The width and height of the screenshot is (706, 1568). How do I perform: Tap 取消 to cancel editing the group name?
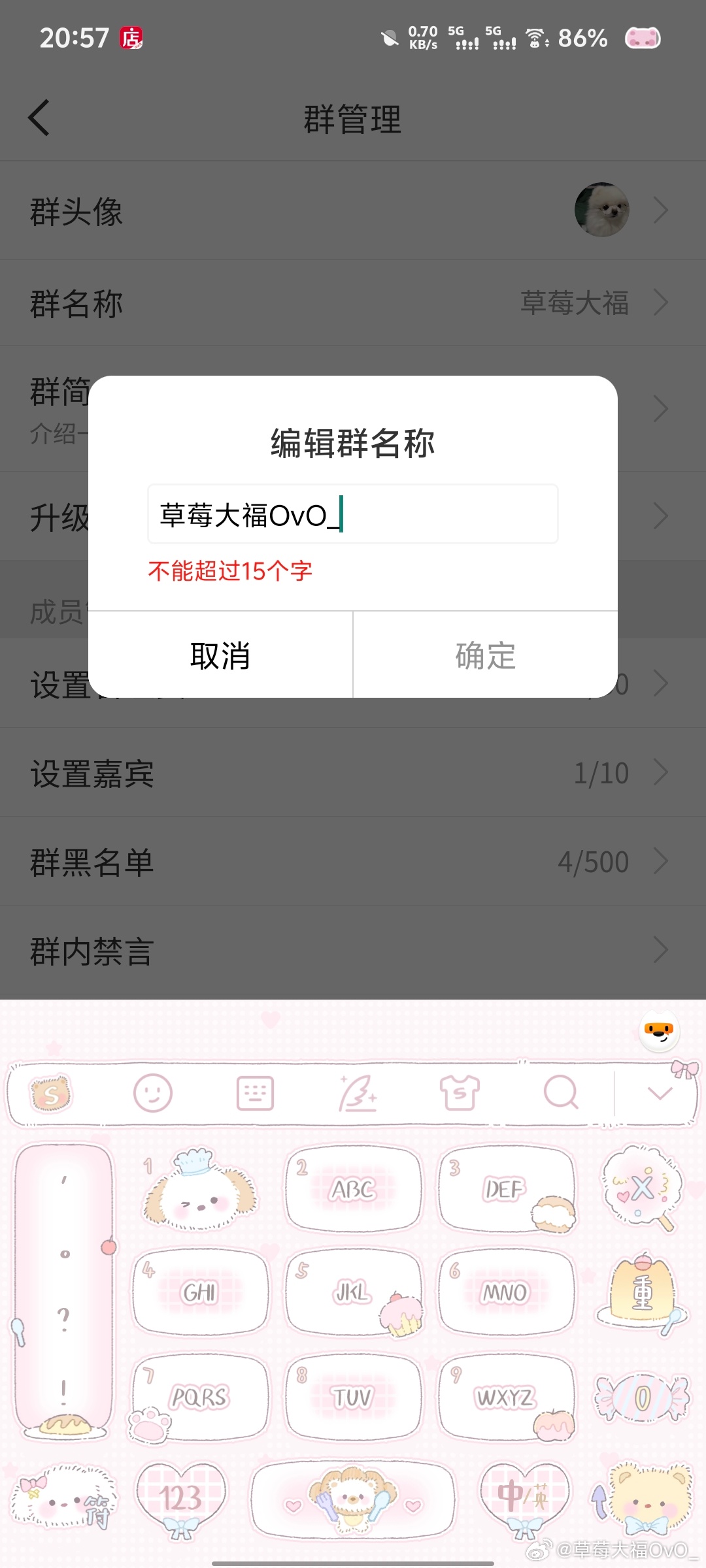point(220,655)
